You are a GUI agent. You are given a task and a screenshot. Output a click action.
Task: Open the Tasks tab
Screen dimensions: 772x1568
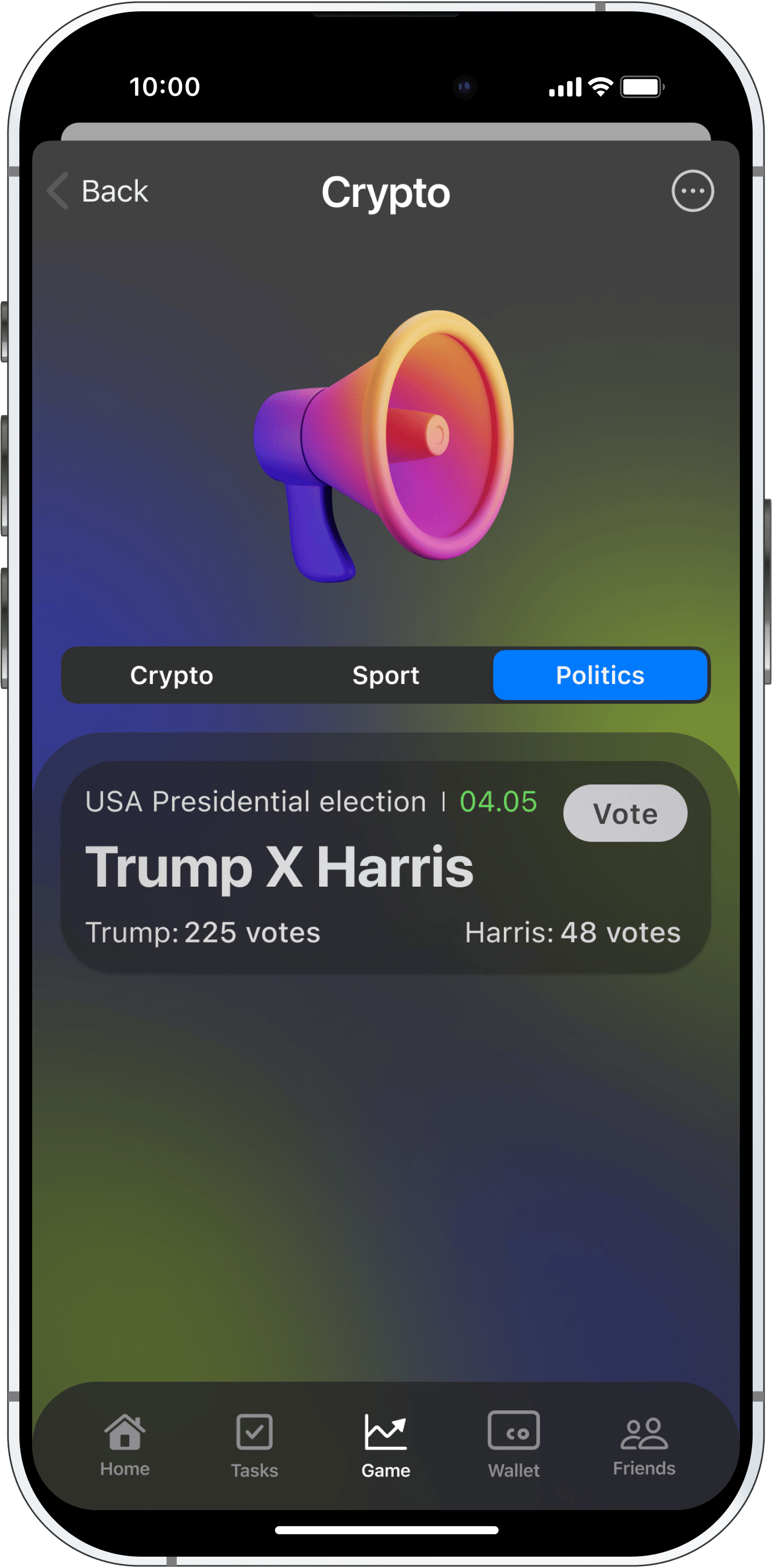(255, 1445)
